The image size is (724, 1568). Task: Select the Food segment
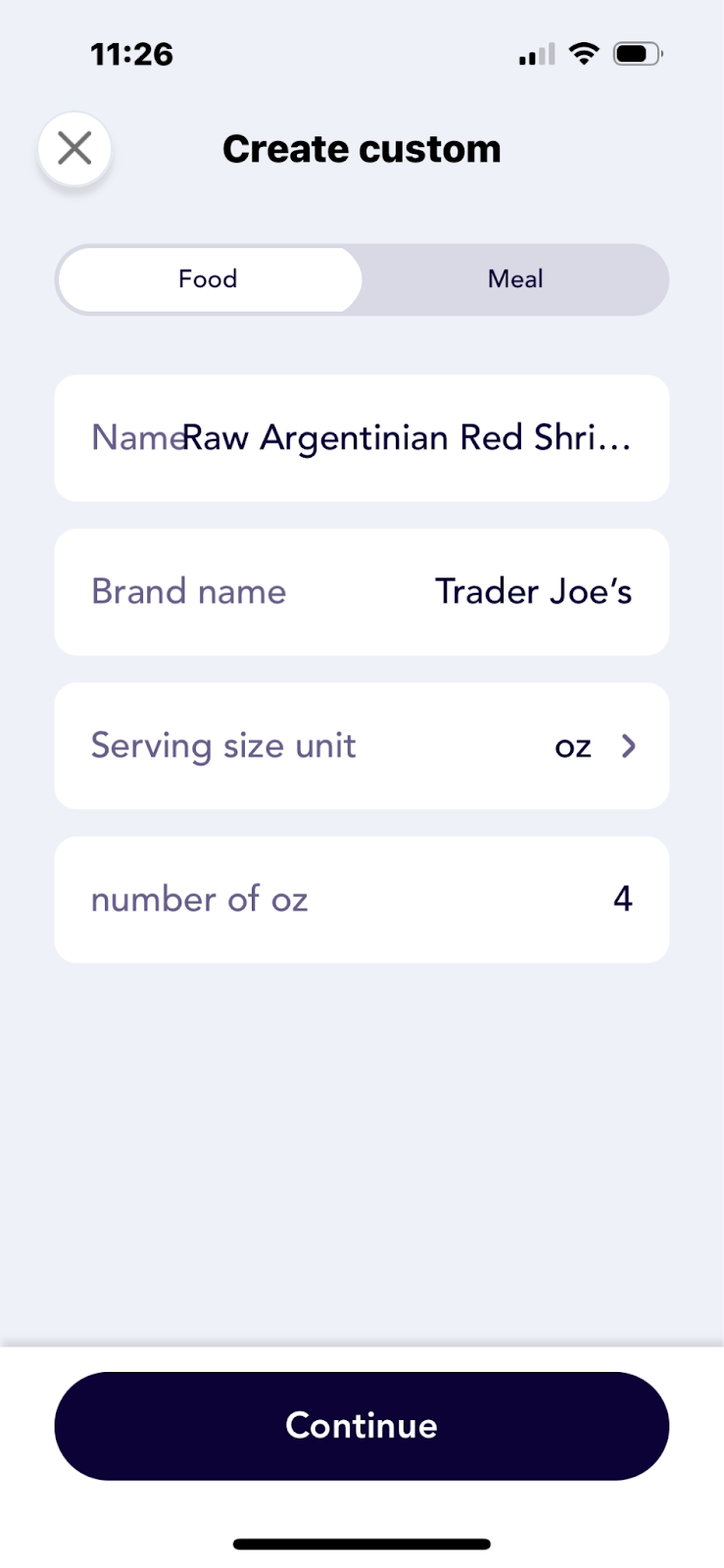tap(209, 279)
